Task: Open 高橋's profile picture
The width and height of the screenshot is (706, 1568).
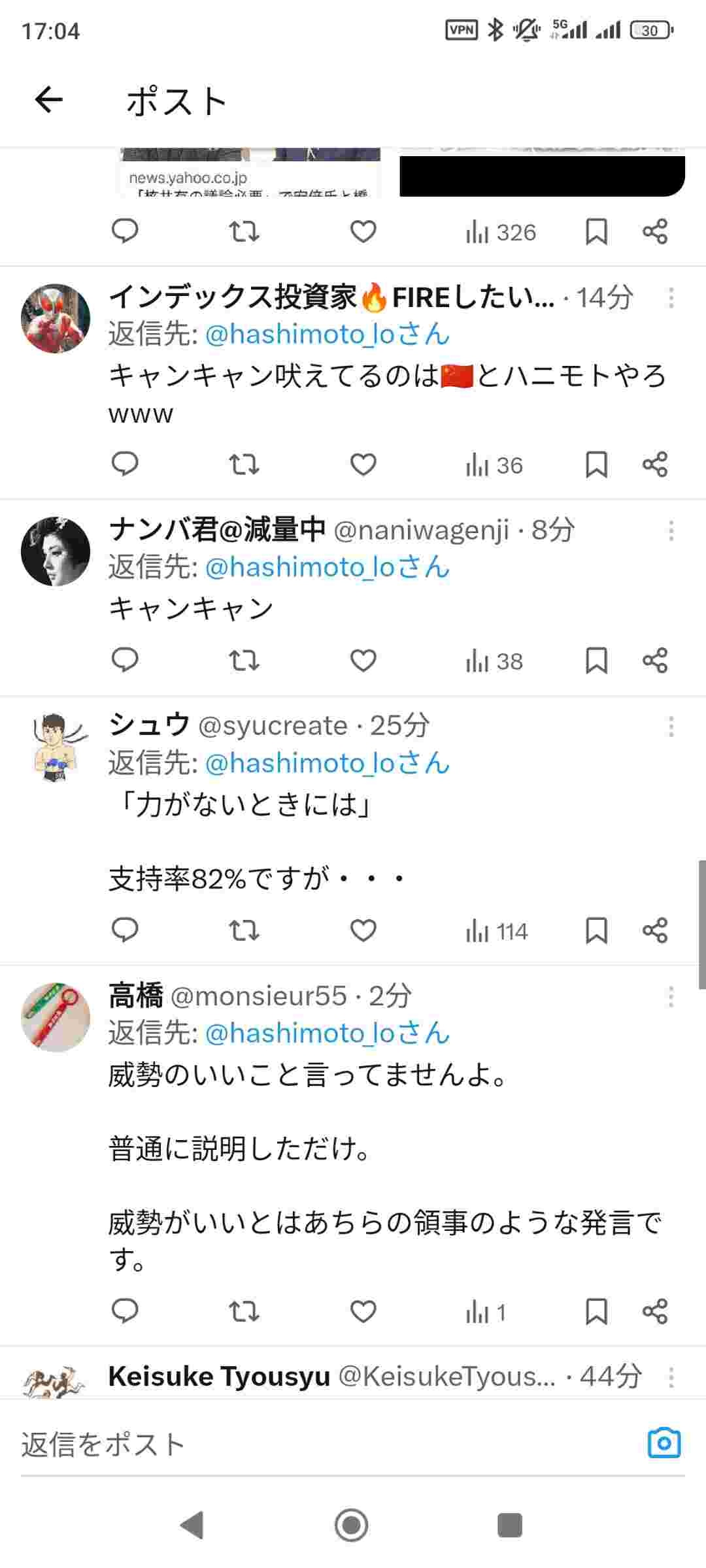Action: (56, 1017)
